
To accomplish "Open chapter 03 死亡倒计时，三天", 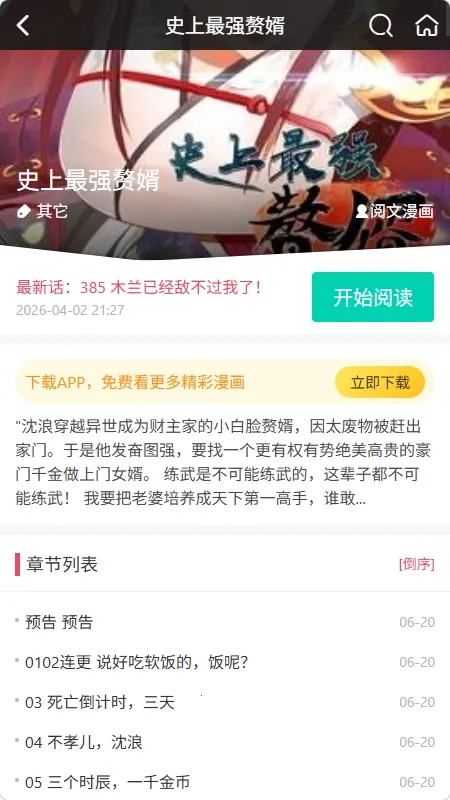I will 225,702.
